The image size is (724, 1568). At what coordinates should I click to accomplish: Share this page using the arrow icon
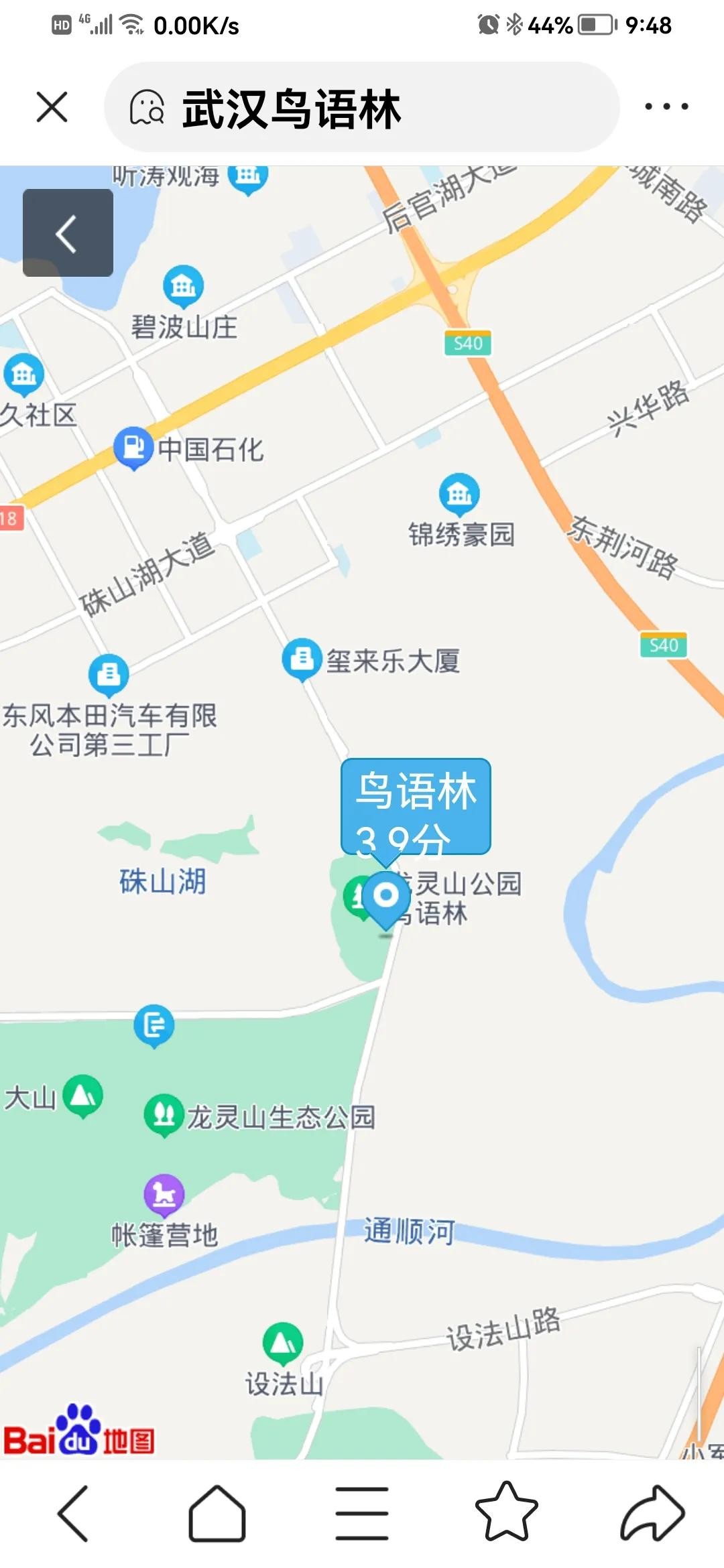point(652,1513)
